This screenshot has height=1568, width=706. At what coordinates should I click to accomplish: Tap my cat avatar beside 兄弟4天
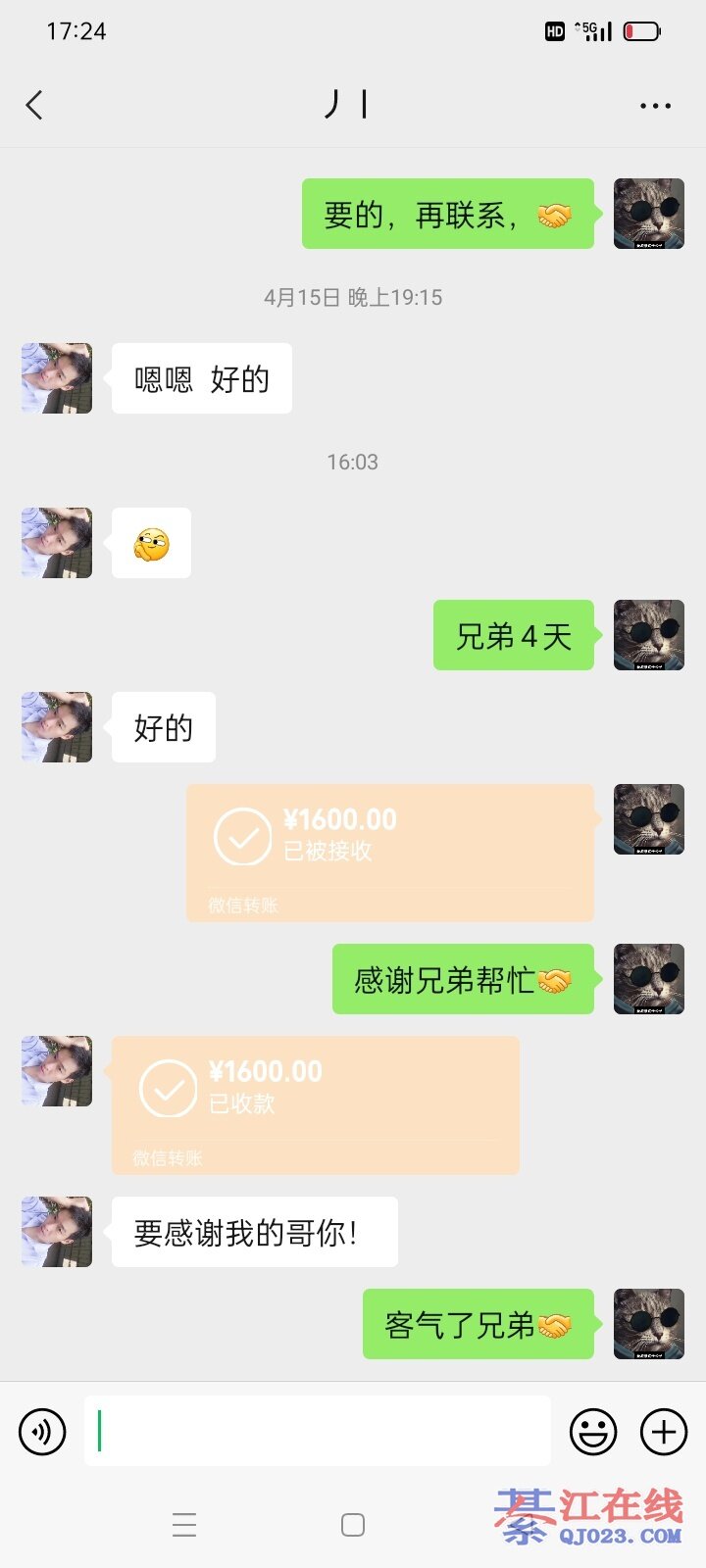[x=648, y=635]
